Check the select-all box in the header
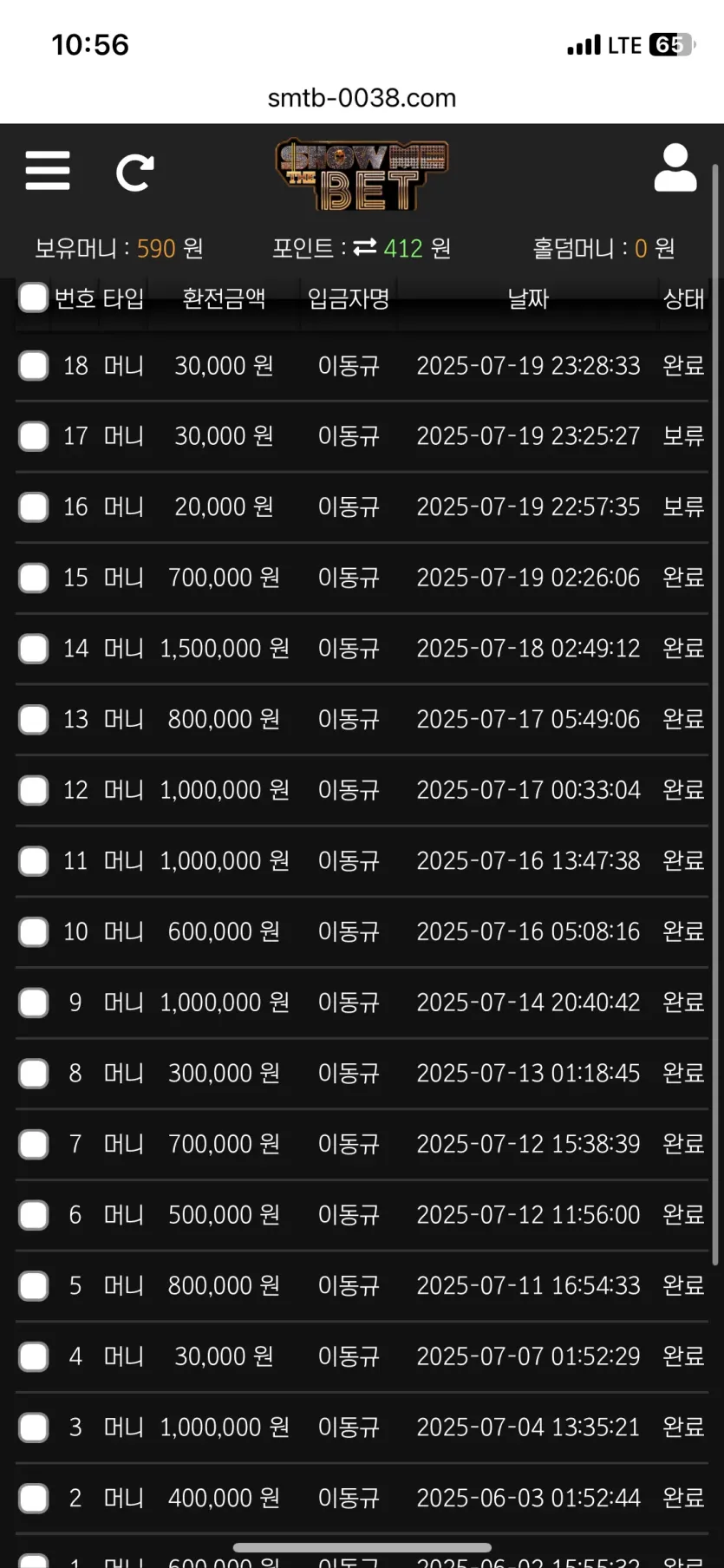 [x=33, y=297]
